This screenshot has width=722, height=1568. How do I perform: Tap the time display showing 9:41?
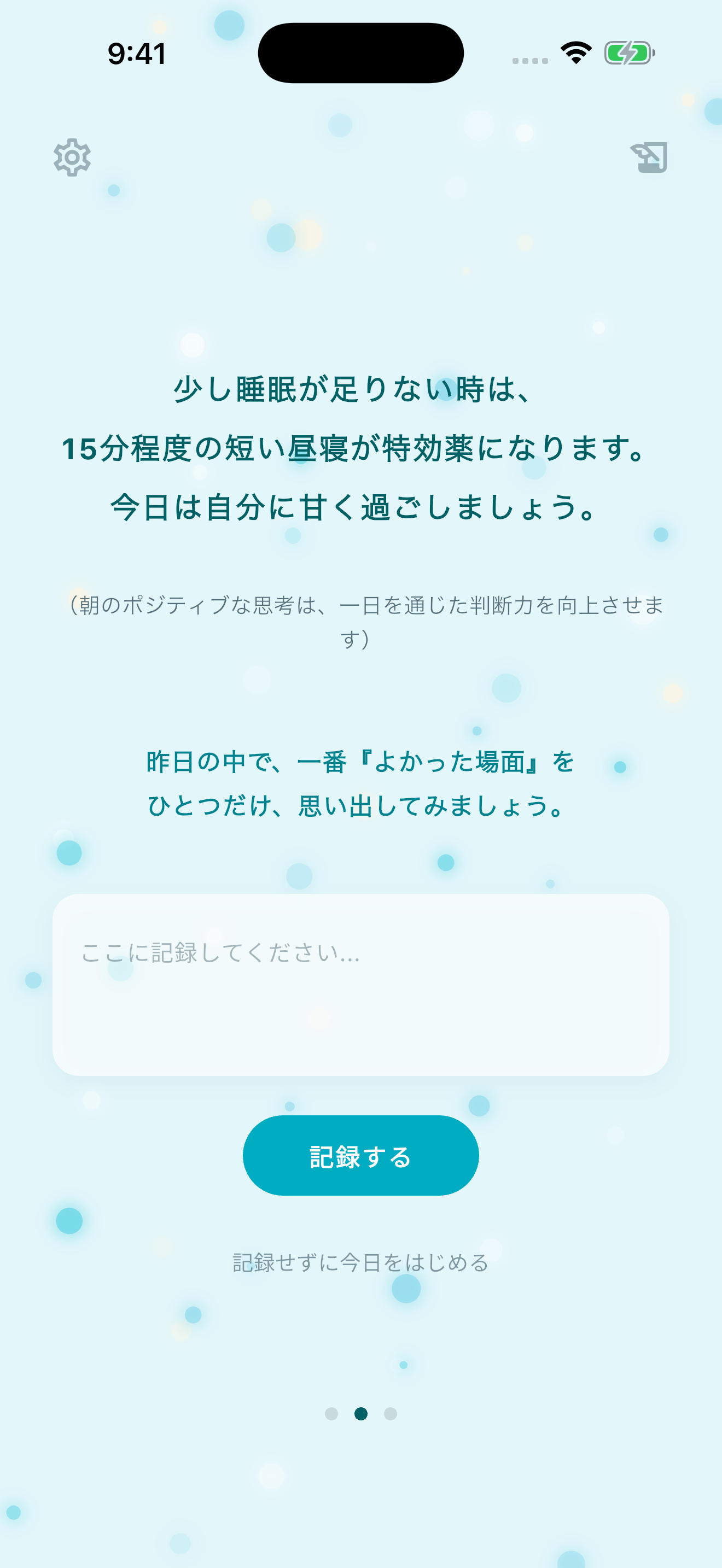pyautogui.click(x=136, y=54)
